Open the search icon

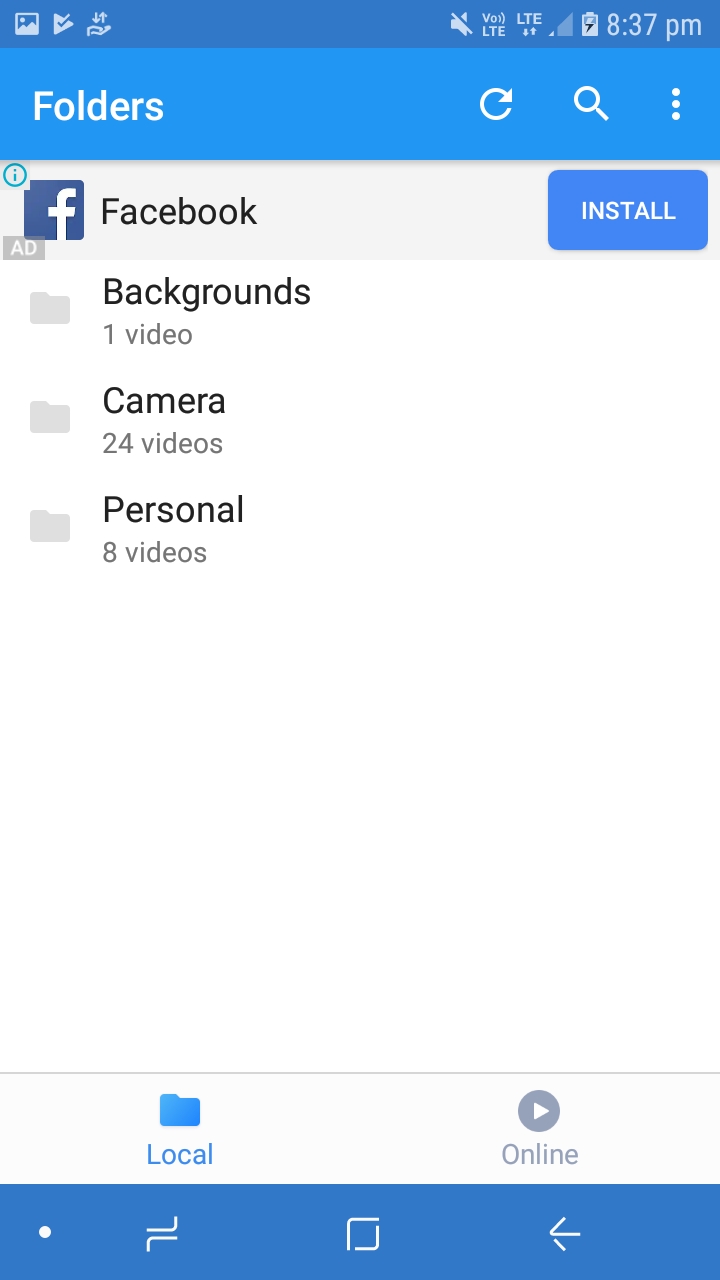(x=591, y=104)
